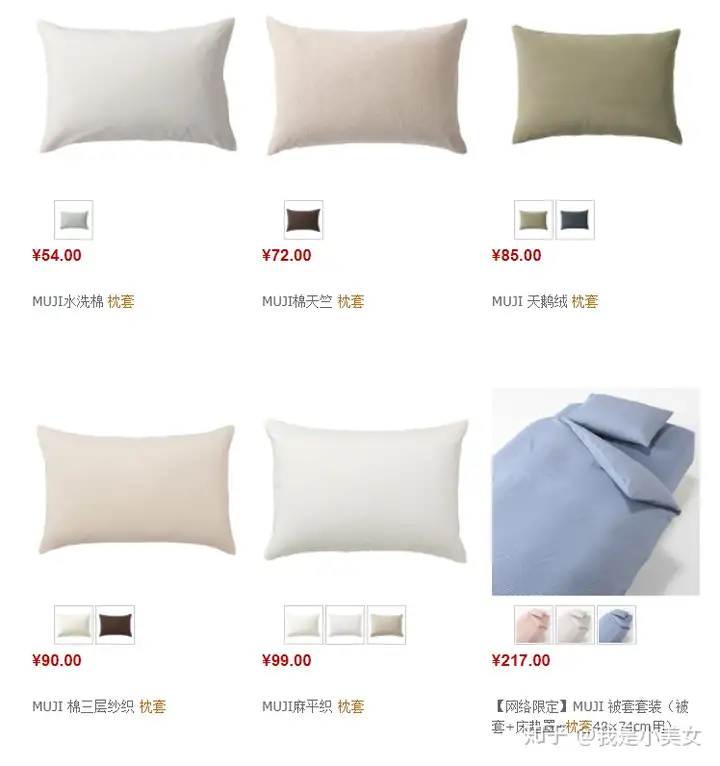The image size is (720, 766).
Task: Open the ¥217.00 blue duvet cover set product
Action: pyautogui.click(x=595, y=491)
